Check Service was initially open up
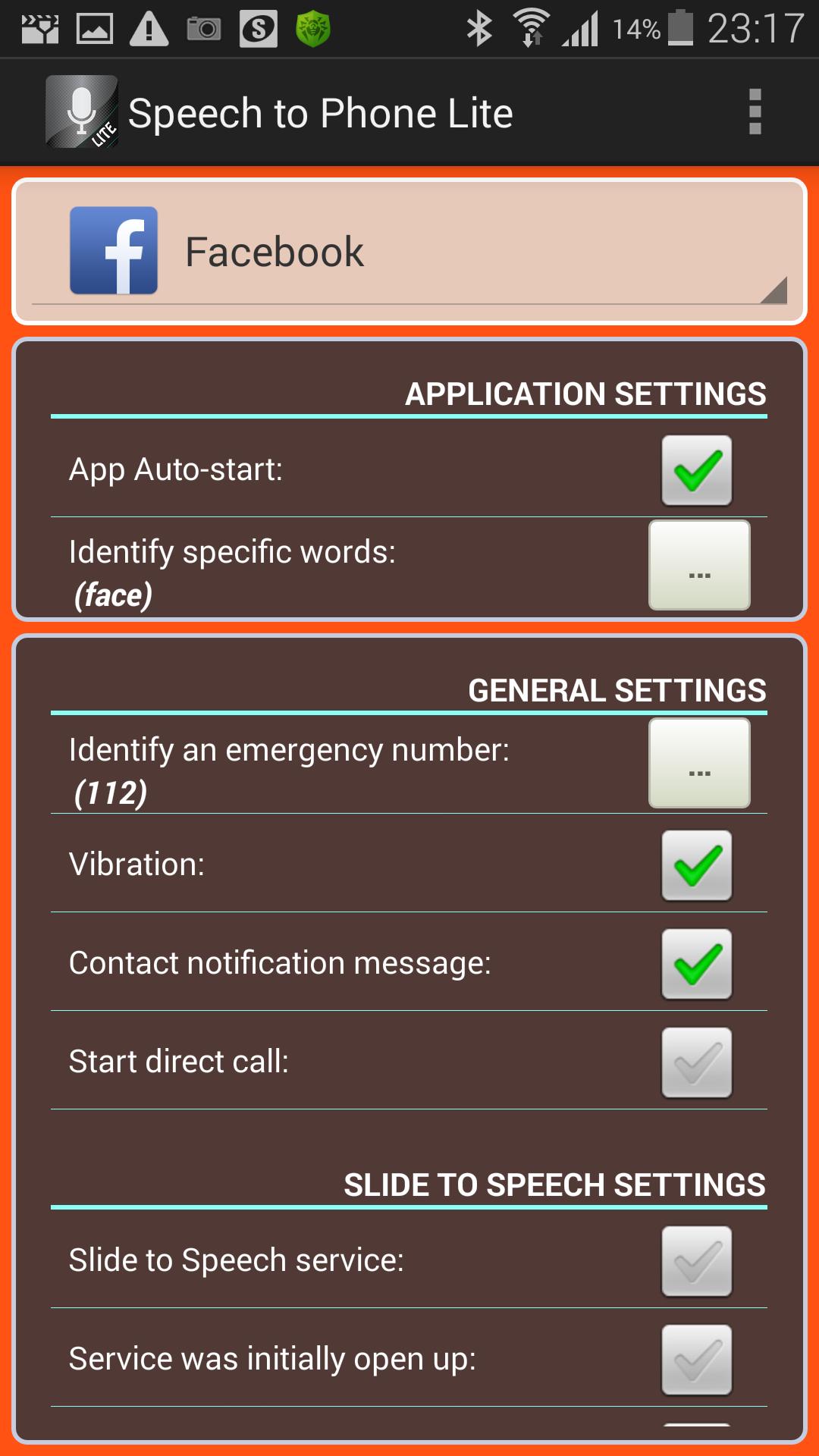819x1456 pixels. [697, 1360]
